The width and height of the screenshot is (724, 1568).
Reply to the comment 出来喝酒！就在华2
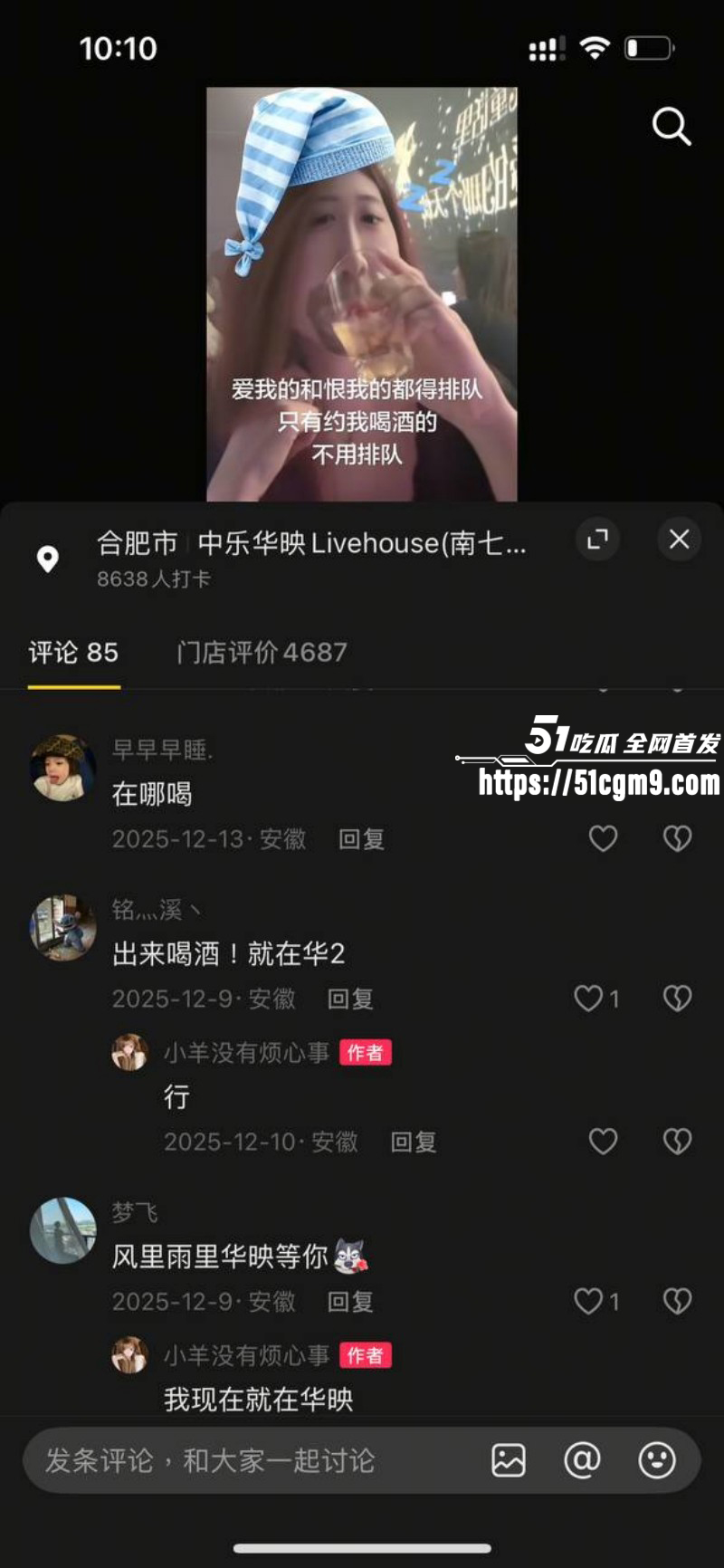(350, 999)
